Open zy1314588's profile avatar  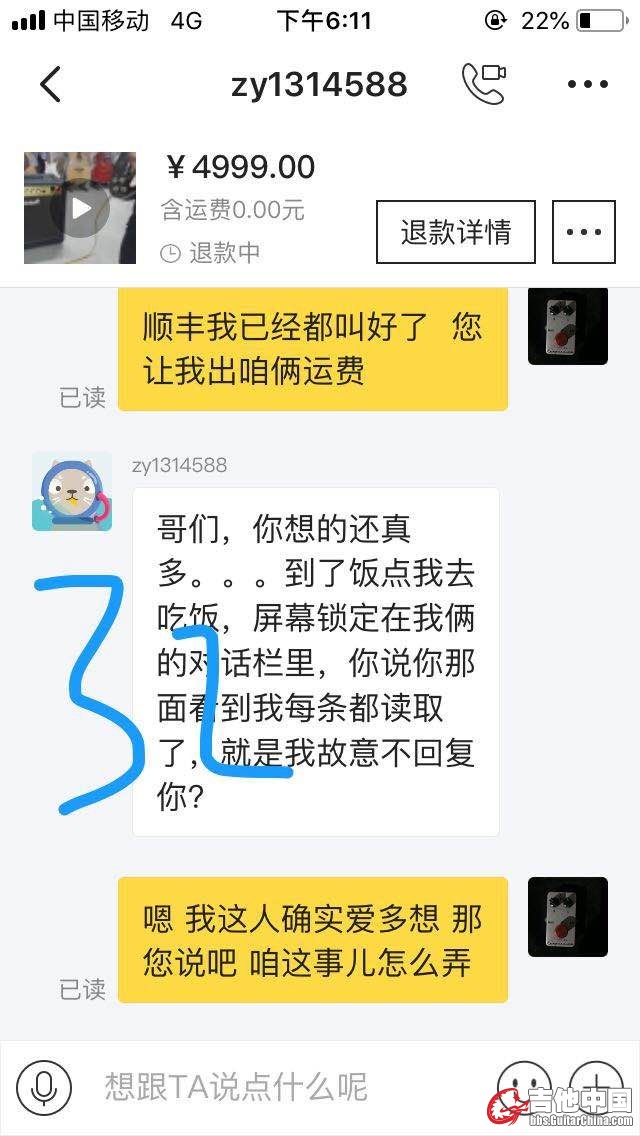pos(72,491)
